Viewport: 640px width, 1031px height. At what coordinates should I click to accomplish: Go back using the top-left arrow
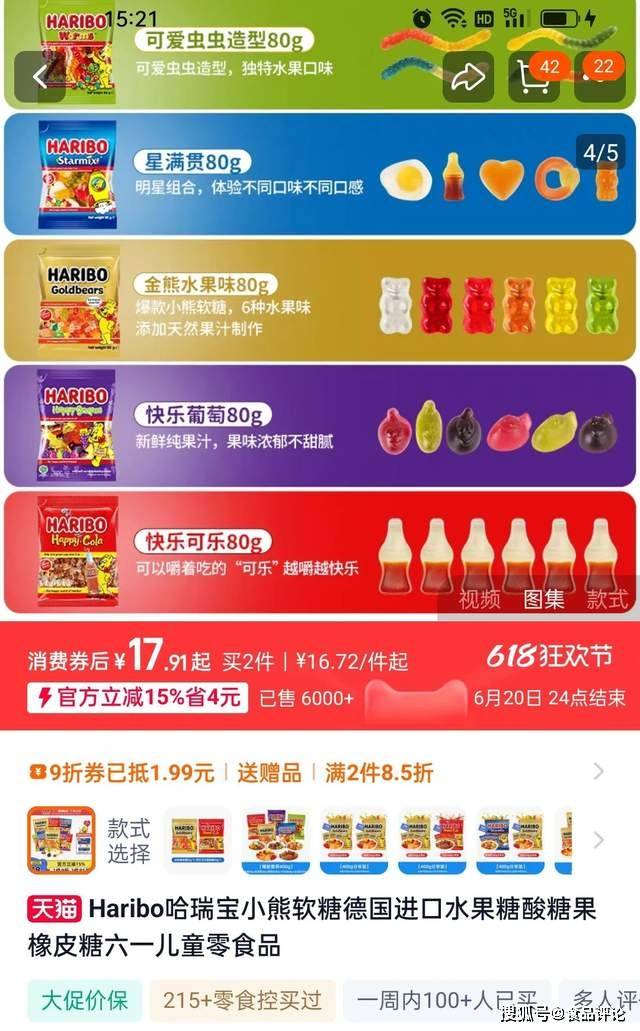click(x=39, y=77)
